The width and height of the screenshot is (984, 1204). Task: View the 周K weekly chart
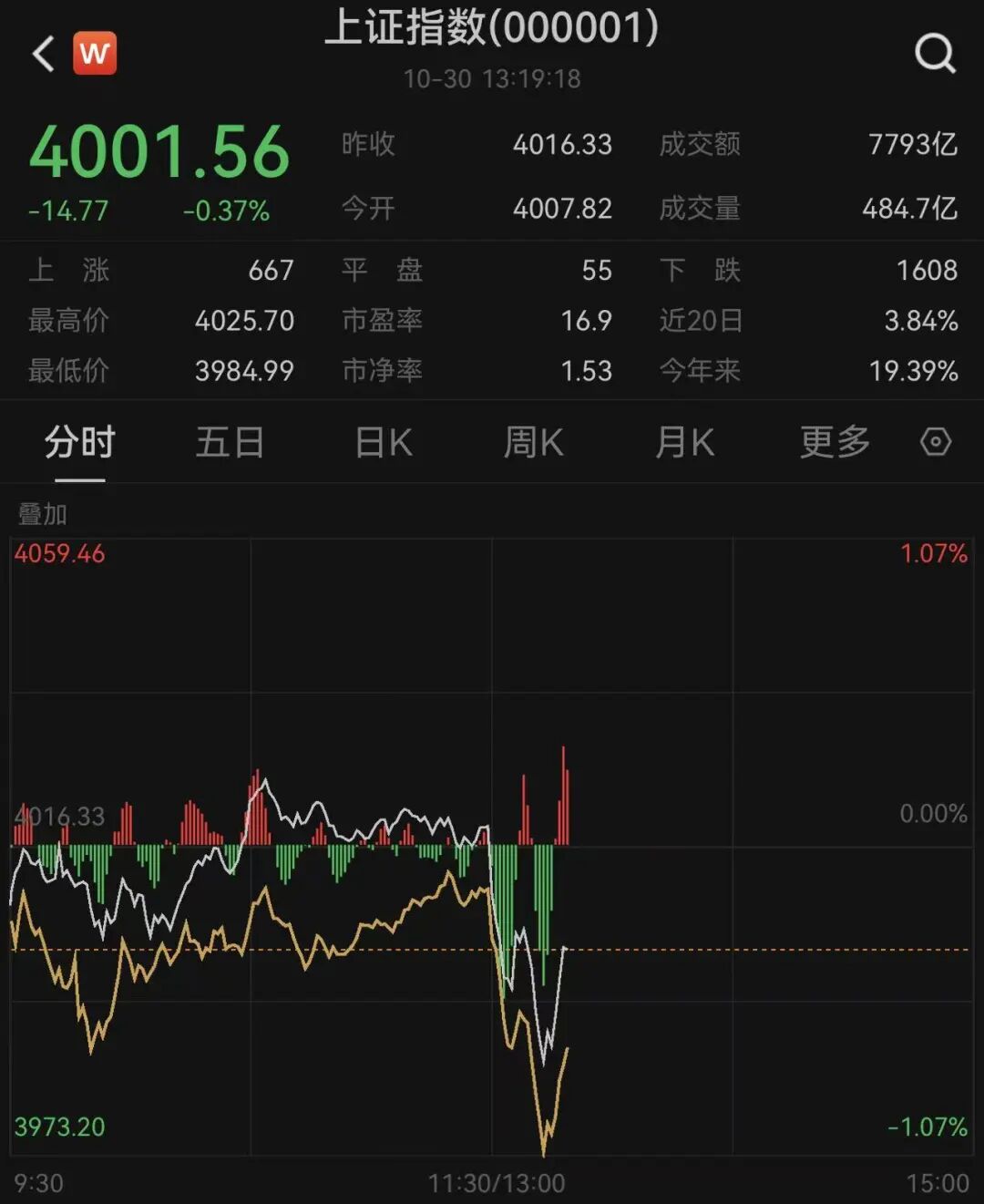pyautogui.click(x=533, y=441)
